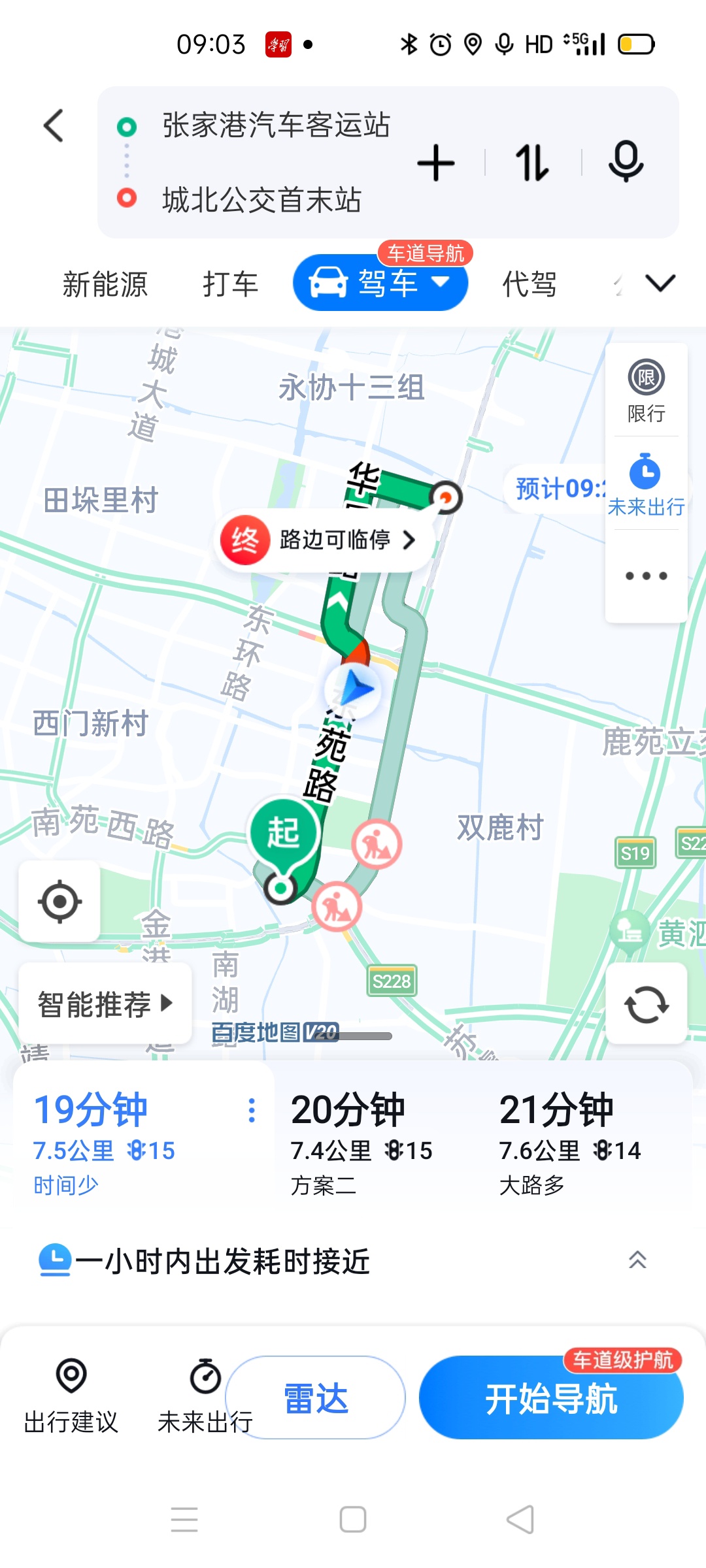Swap the start and destination points

pyautogui.click(x=532, y=163)
